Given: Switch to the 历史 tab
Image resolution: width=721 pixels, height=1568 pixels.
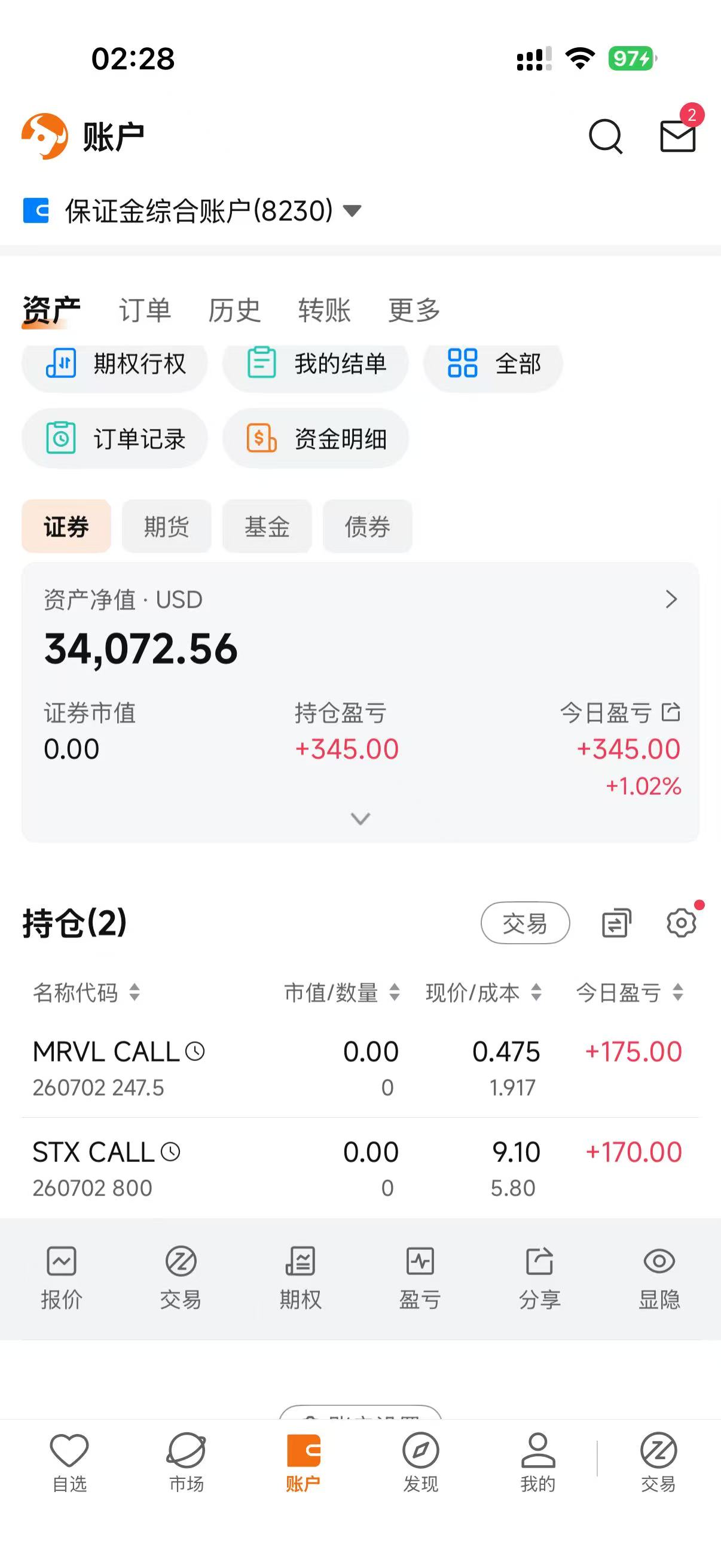Looking at the screenshot, I should pyautogui.click(x=234, y=310).
